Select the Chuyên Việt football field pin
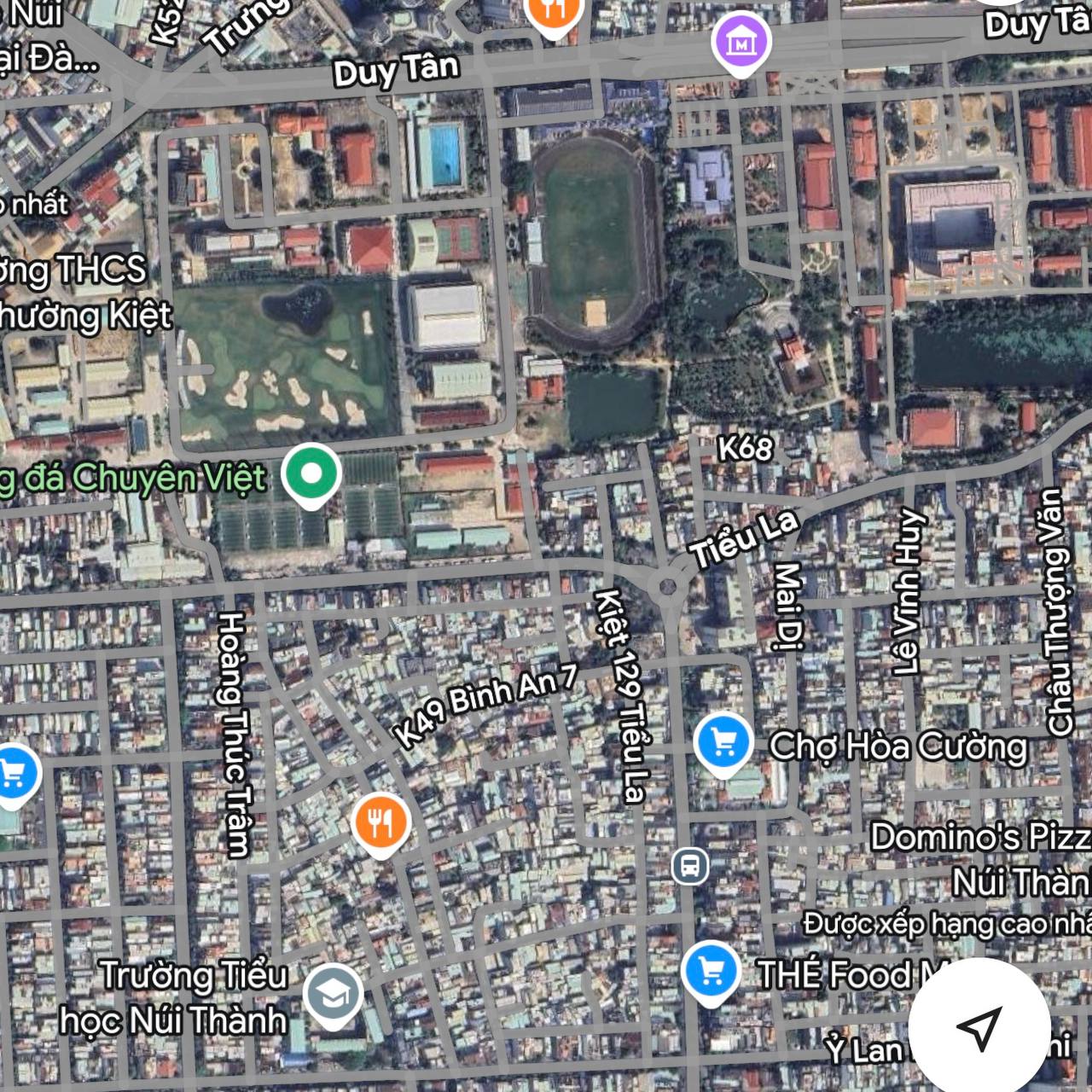This screenshot has width=1092, height=1092. pyautogui.click(x=311, y=474)
